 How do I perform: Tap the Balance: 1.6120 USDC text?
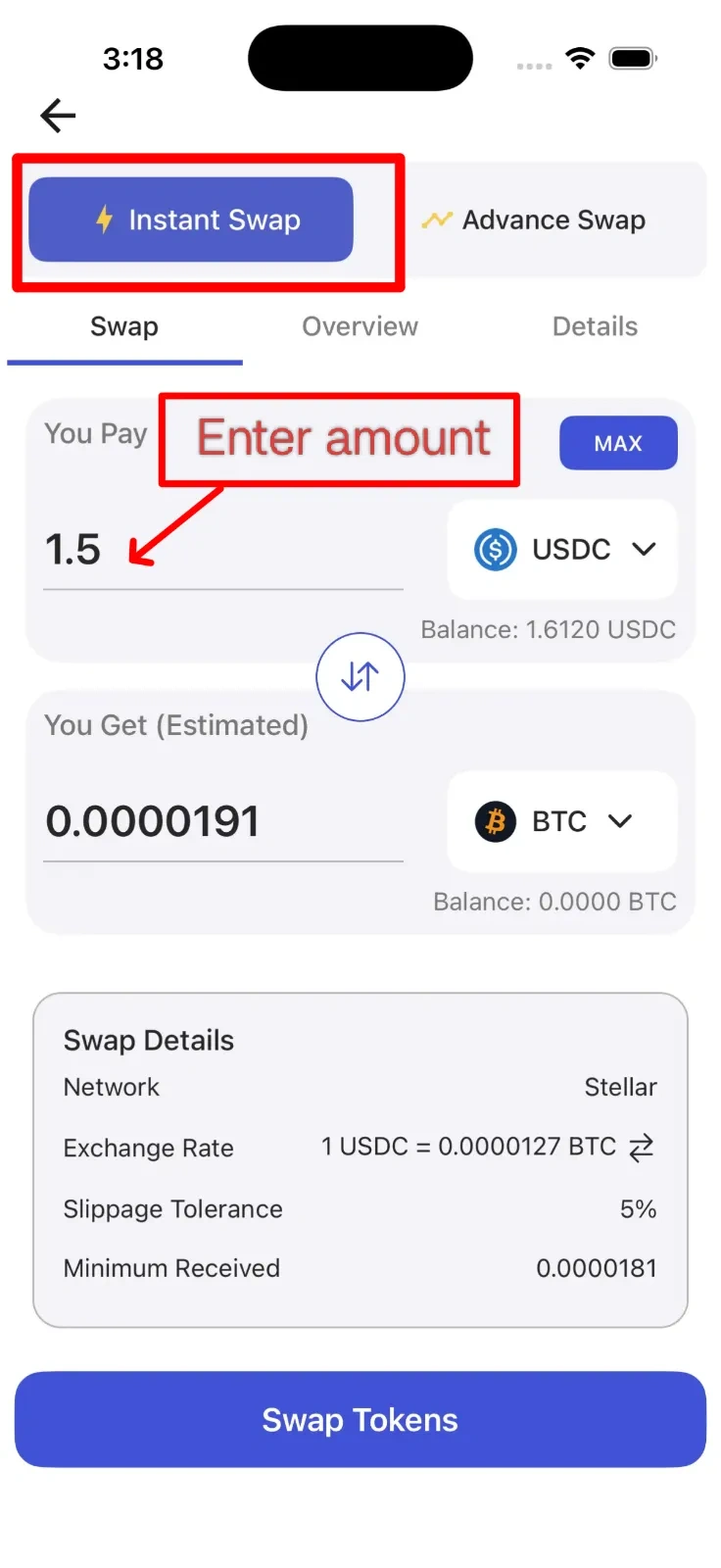549,629
